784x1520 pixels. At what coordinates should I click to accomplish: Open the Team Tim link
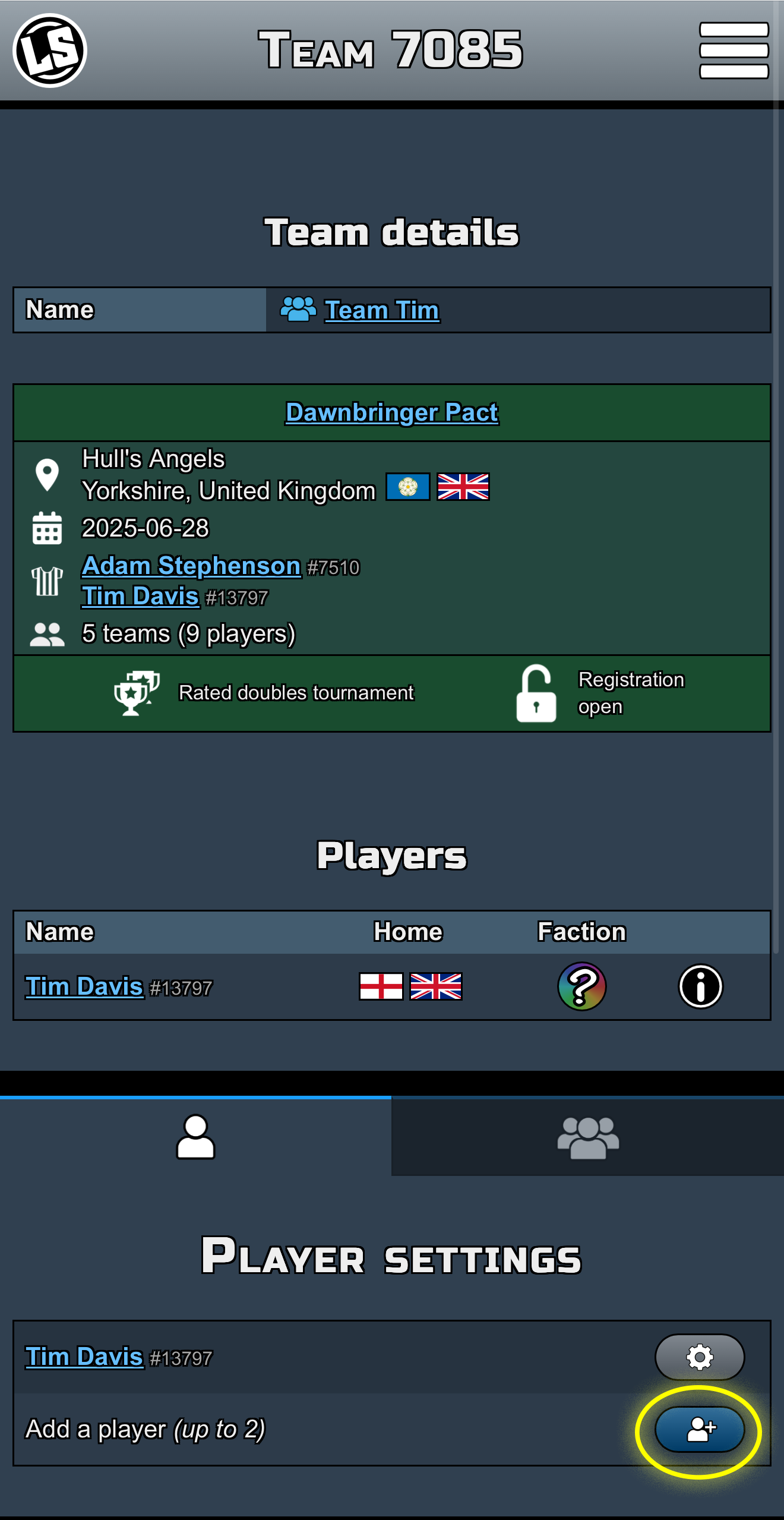tap(381, 310)
